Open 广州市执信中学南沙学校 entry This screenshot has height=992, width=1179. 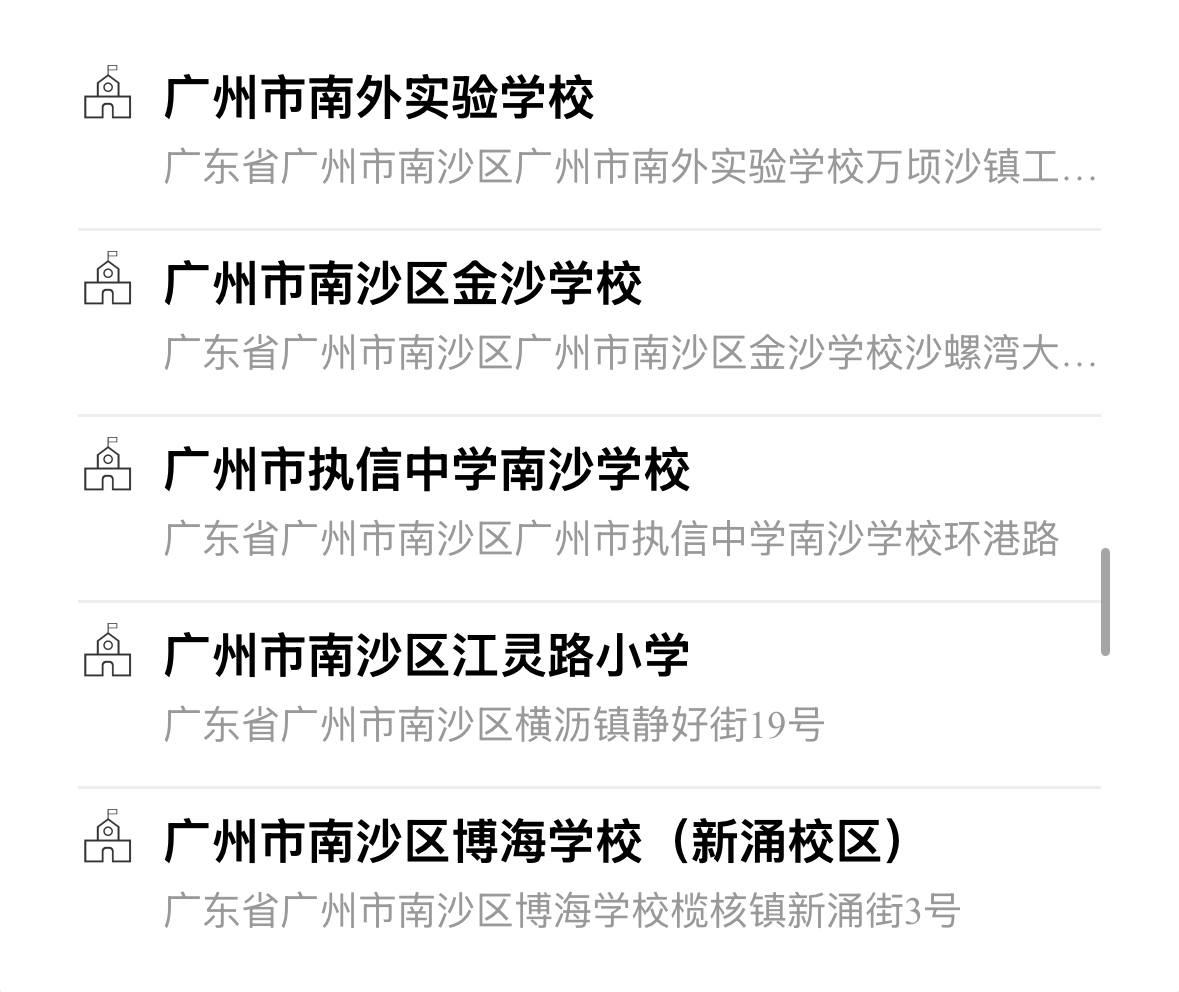427,470
